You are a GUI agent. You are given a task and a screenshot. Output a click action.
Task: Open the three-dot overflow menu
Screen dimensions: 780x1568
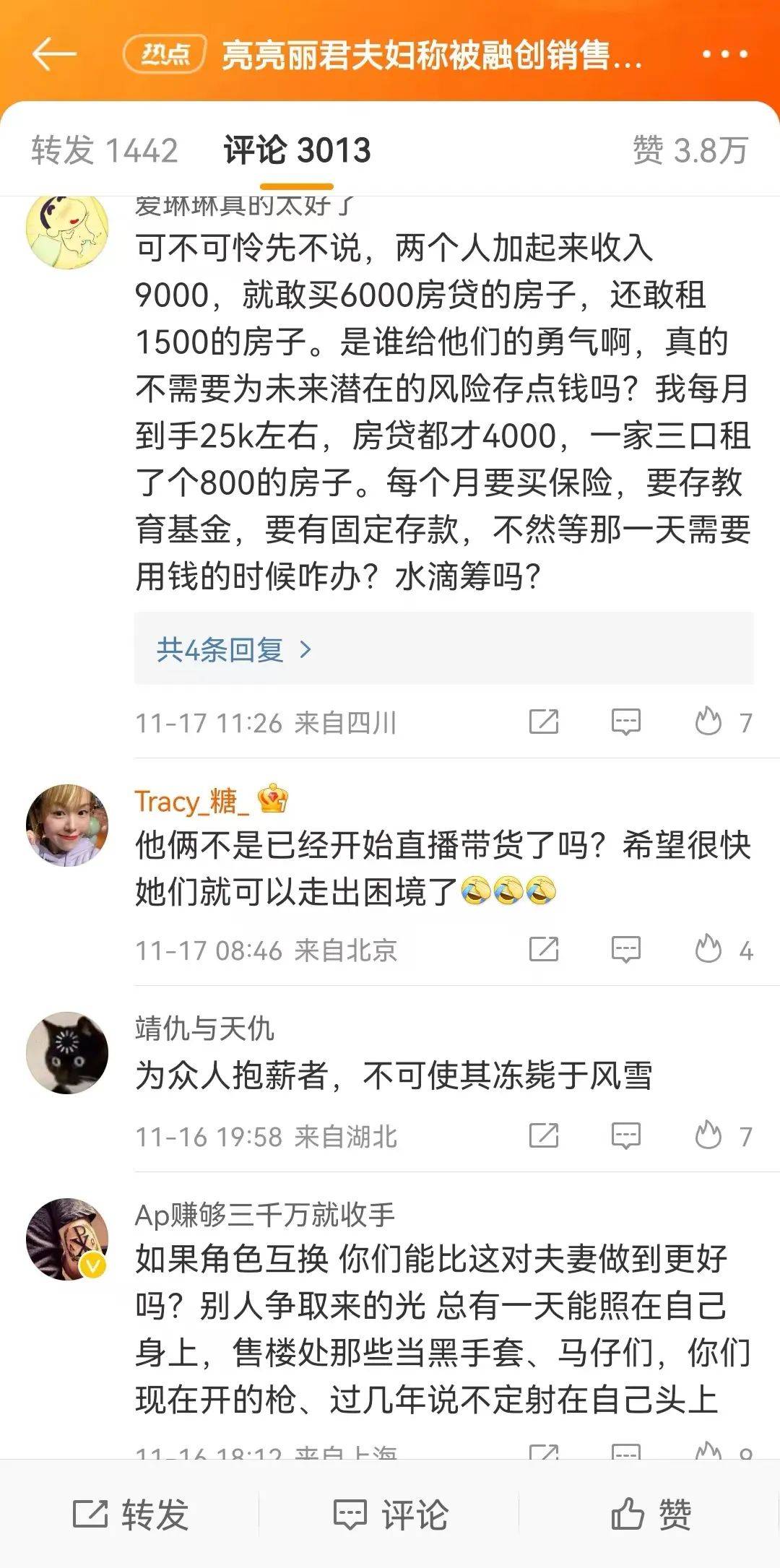(x=724, y=55)
